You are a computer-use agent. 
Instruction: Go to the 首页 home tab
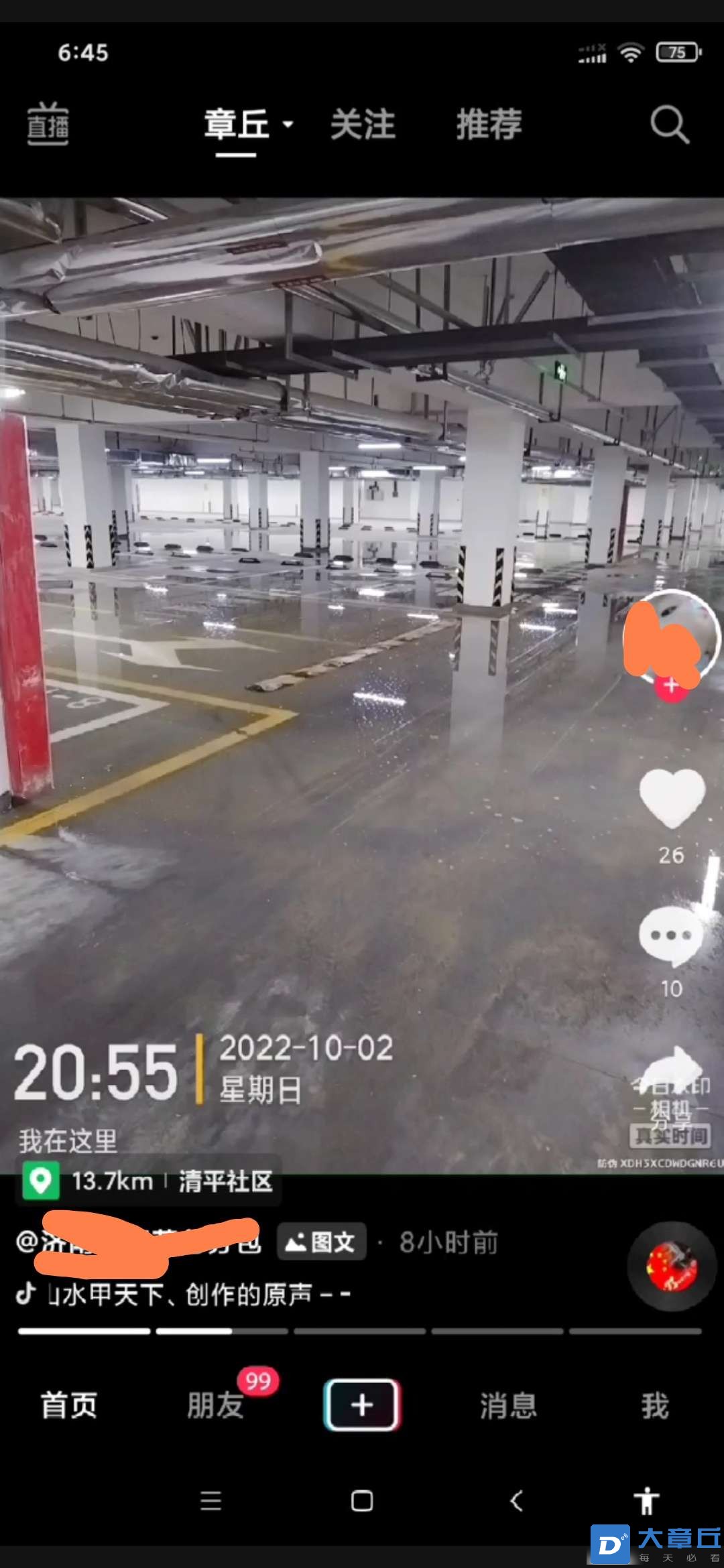point(69,1405)
